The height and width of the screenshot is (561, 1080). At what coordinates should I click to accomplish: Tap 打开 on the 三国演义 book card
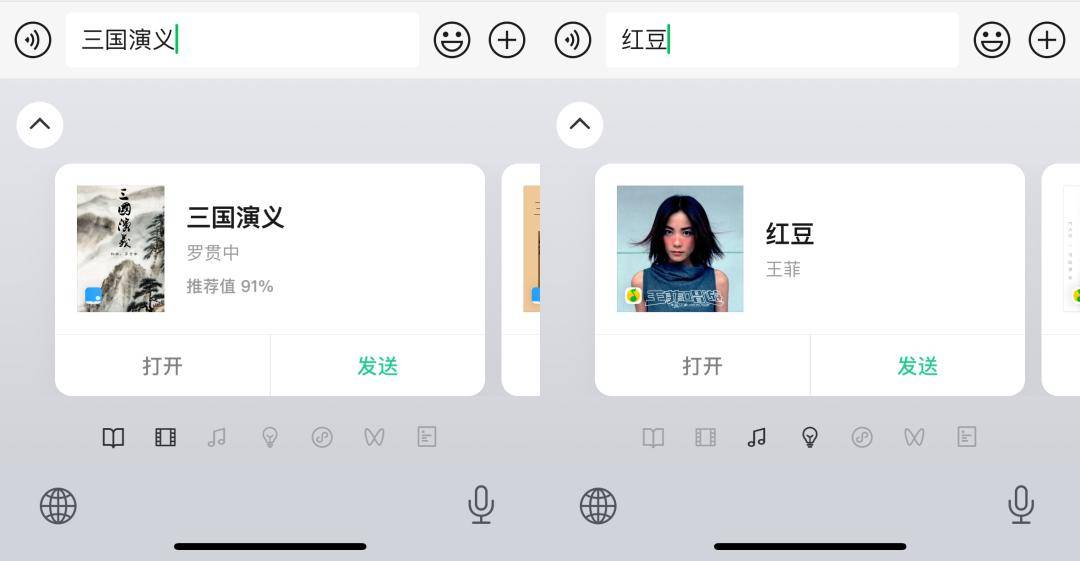pyautogui.click(x=162, y=366)
